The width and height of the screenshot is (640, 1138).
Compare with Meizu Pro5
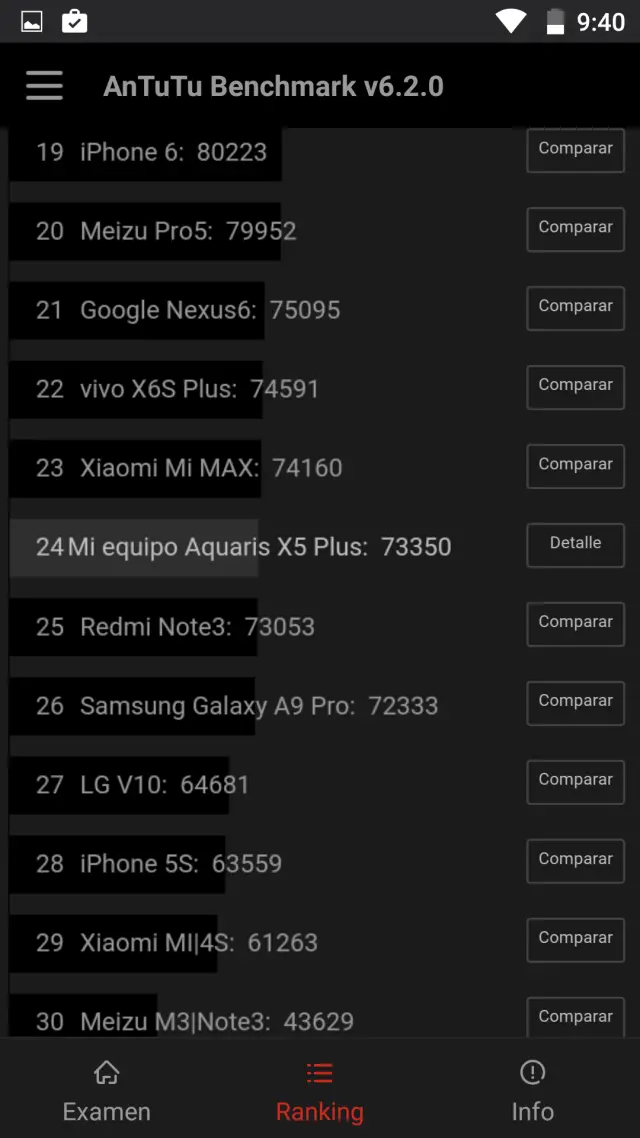(575, 229)
